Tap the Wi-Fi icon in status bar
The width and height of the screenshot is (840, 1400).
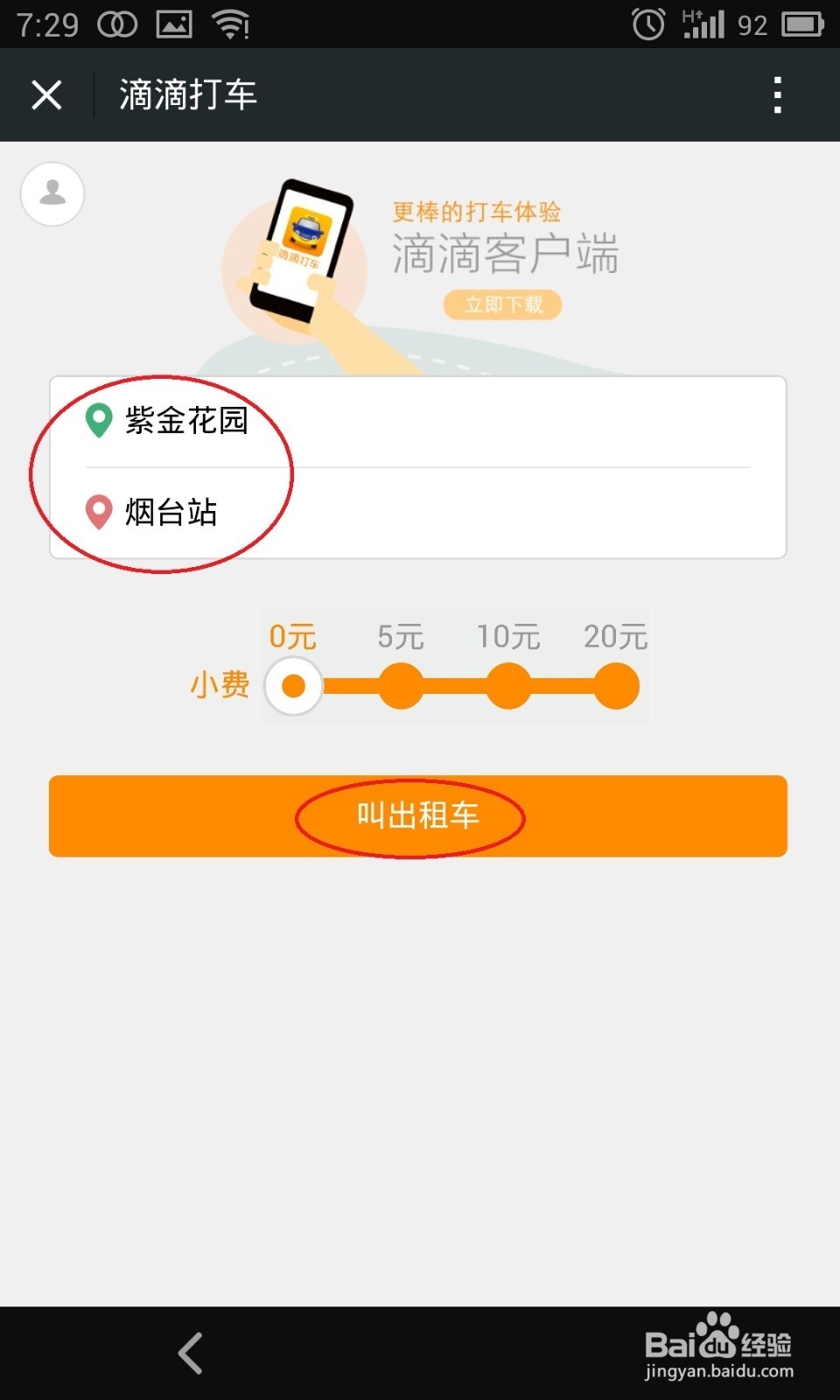pos(230,24)
